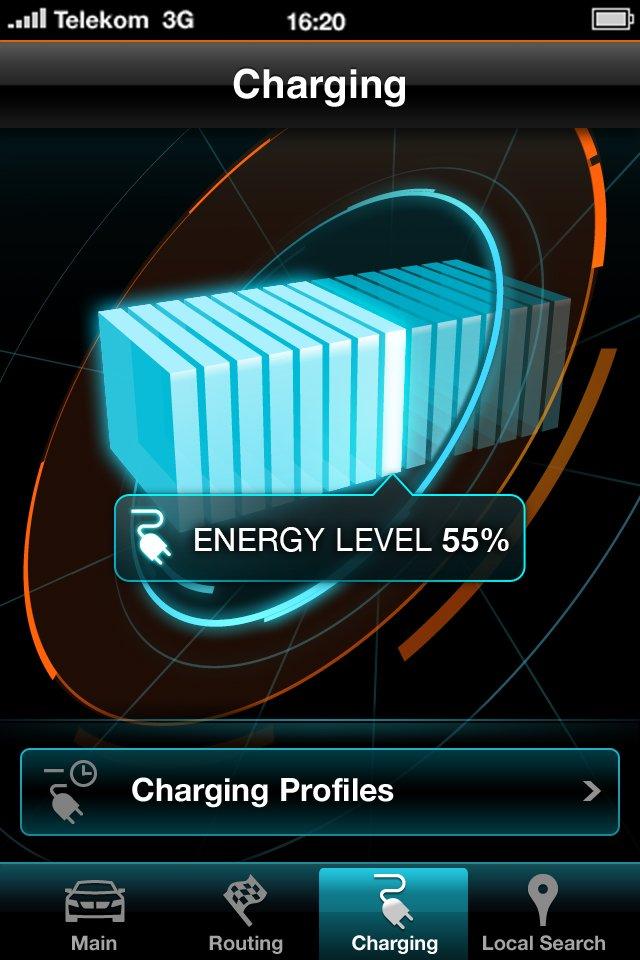The width and height of the screenshot is (640, 960).
Task: Select the Charging tab
Action: (394, 914)
